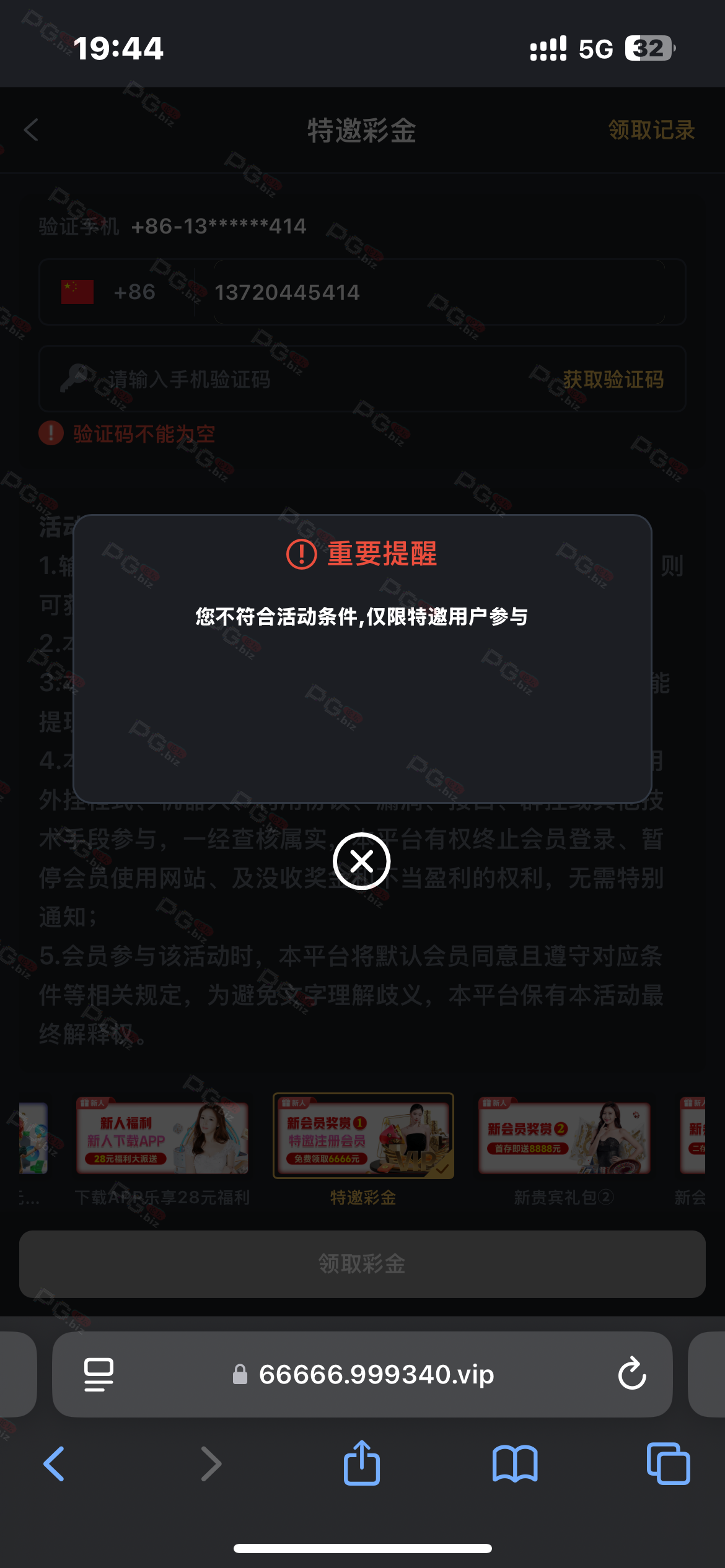Show all Safari tabs

tap(668, 1464)
